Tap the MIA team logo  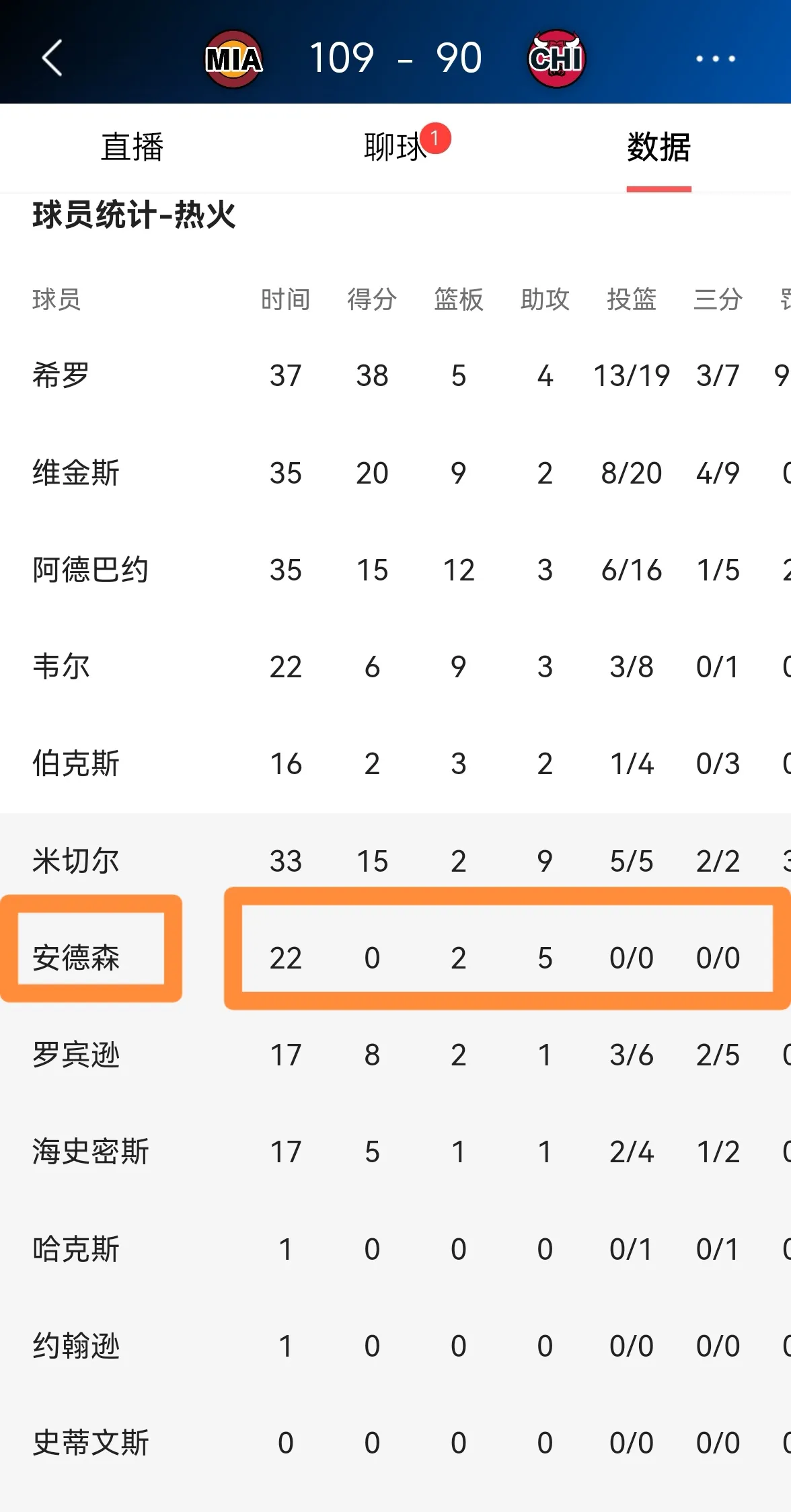point(233,59)
